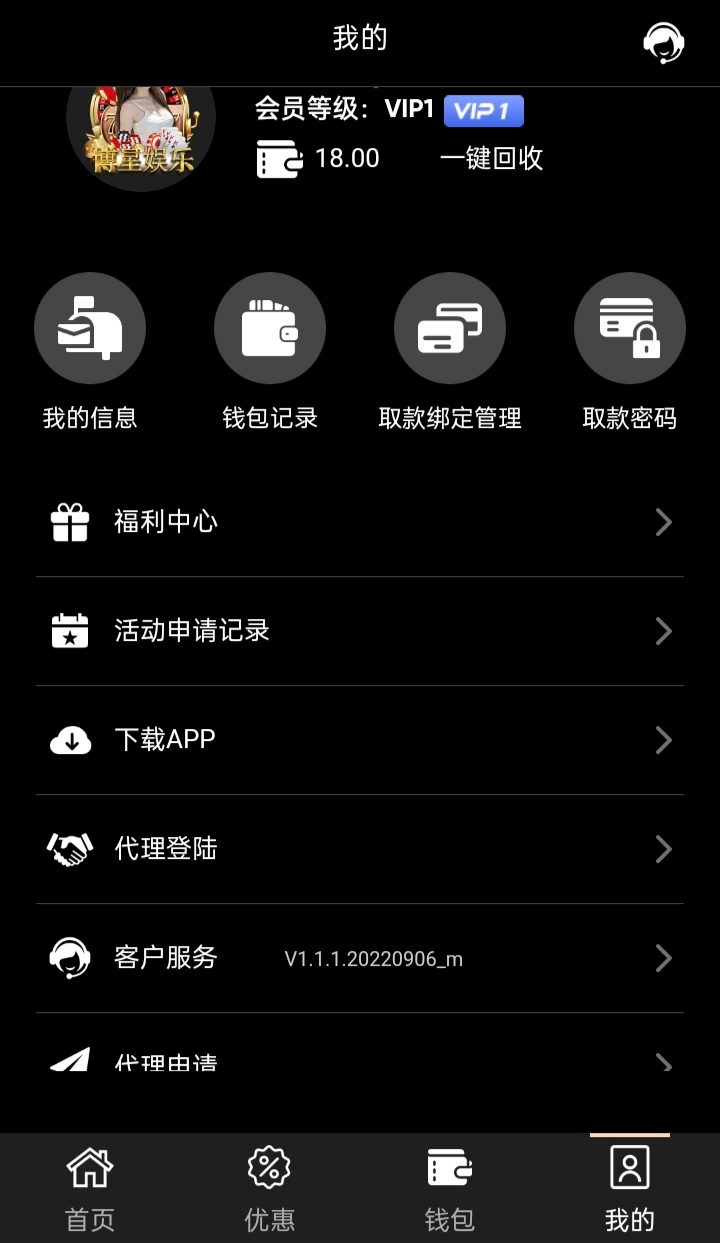Viewport: 720px width, 1243px height.
Task: Select the 下载APP row
Action: coord(360,740)
